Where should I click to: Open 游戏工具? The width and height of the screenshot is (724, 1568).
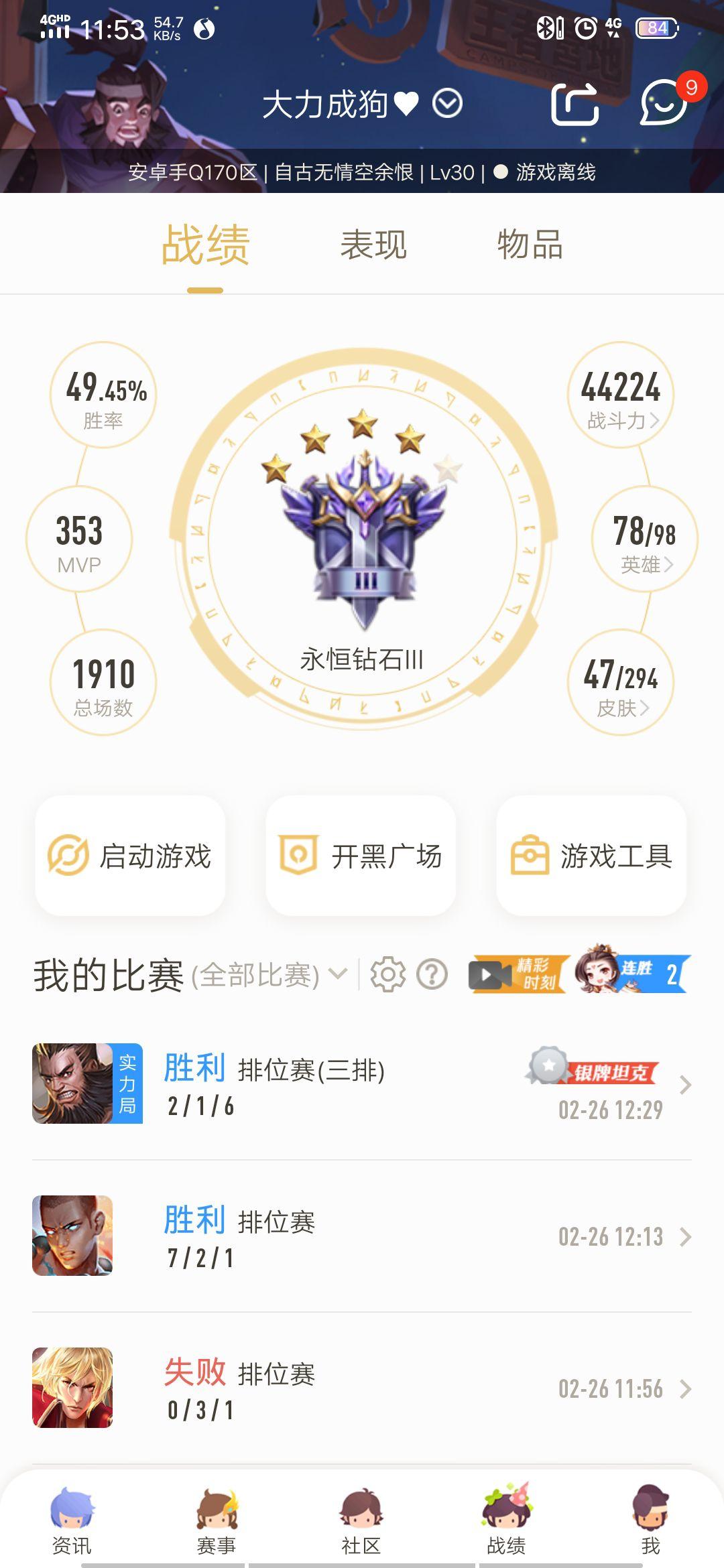(591, 856)
